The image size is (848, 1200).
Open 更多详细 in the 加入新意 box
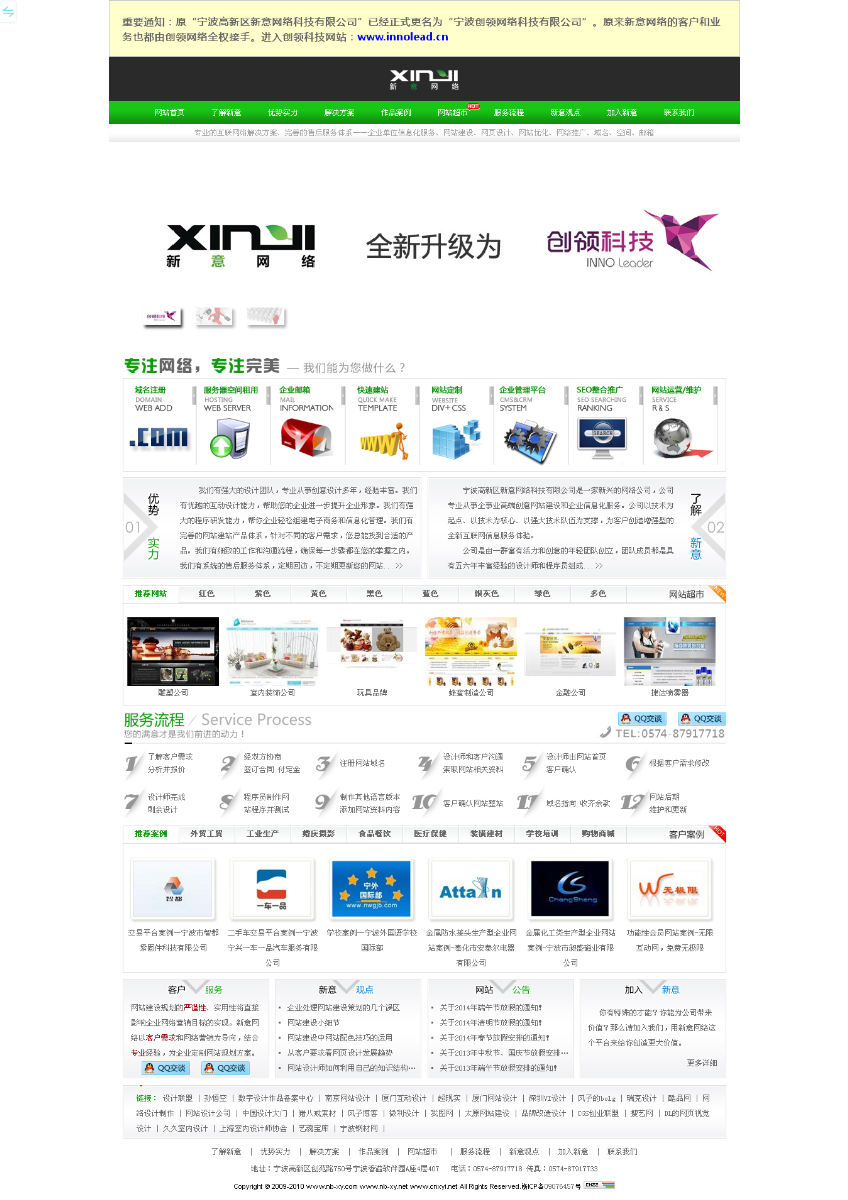tap(702, 1062)
